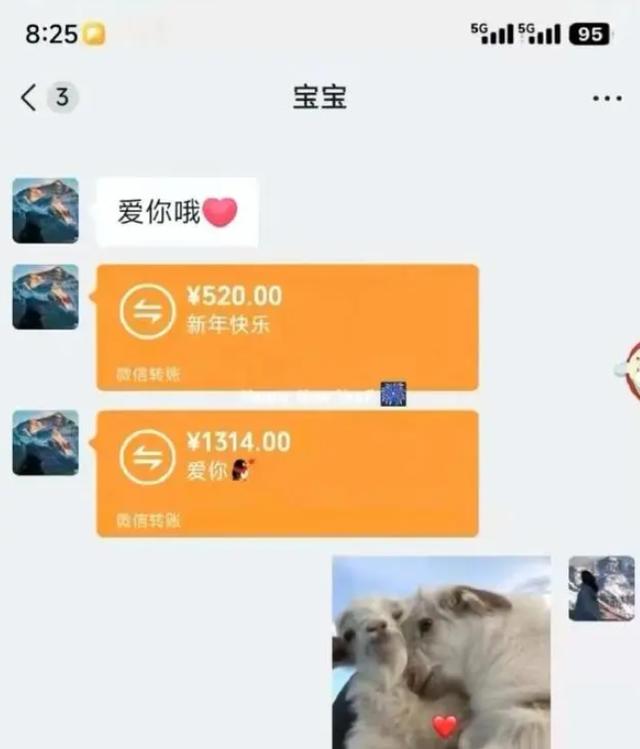Open sender's avatar beside 爱你哦 message
The height and width of the screenshot is (749, 640).
coord(45,211)
